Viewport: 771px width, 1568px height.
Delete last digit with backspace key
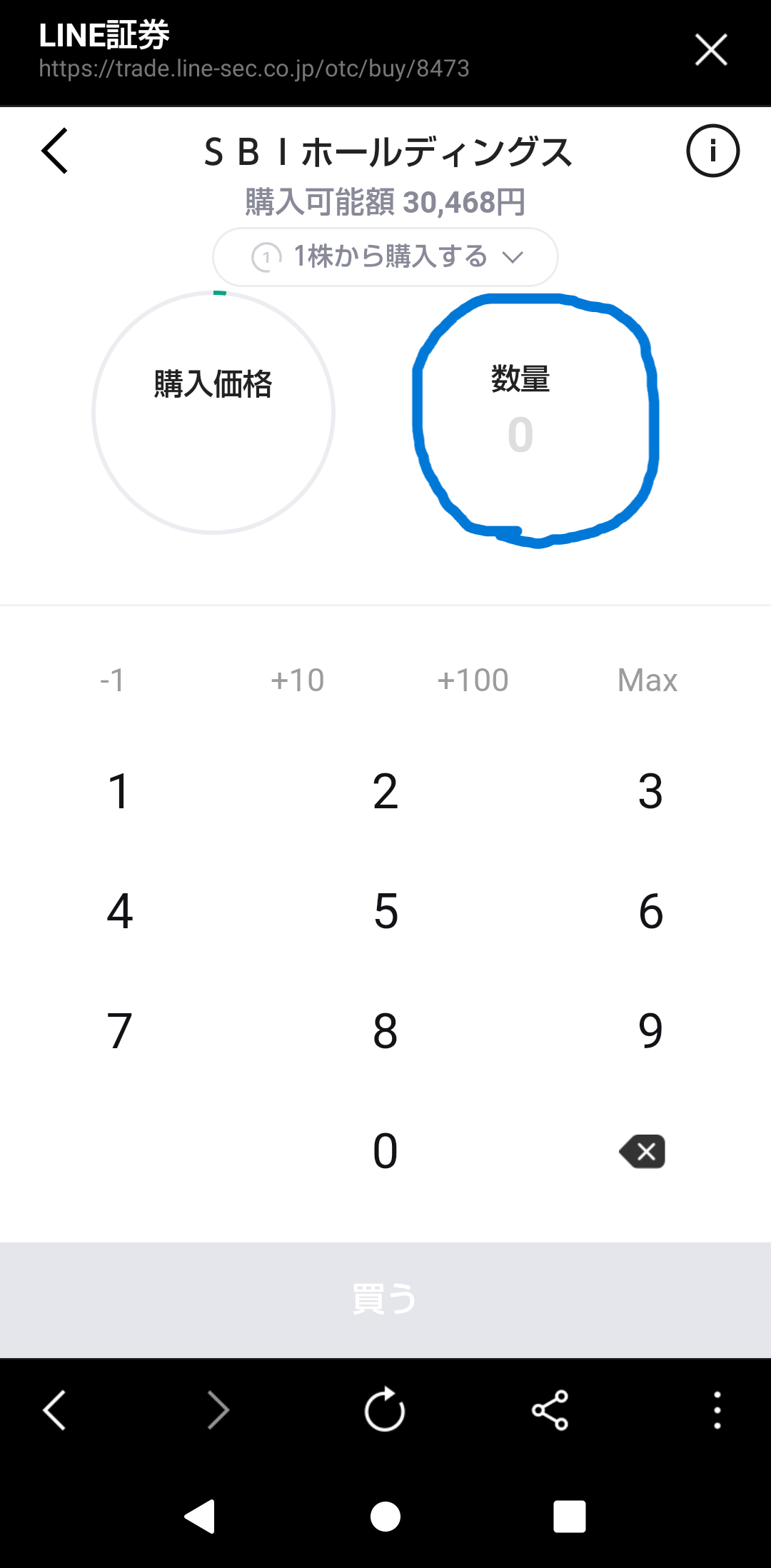(x=642, y=1151)
